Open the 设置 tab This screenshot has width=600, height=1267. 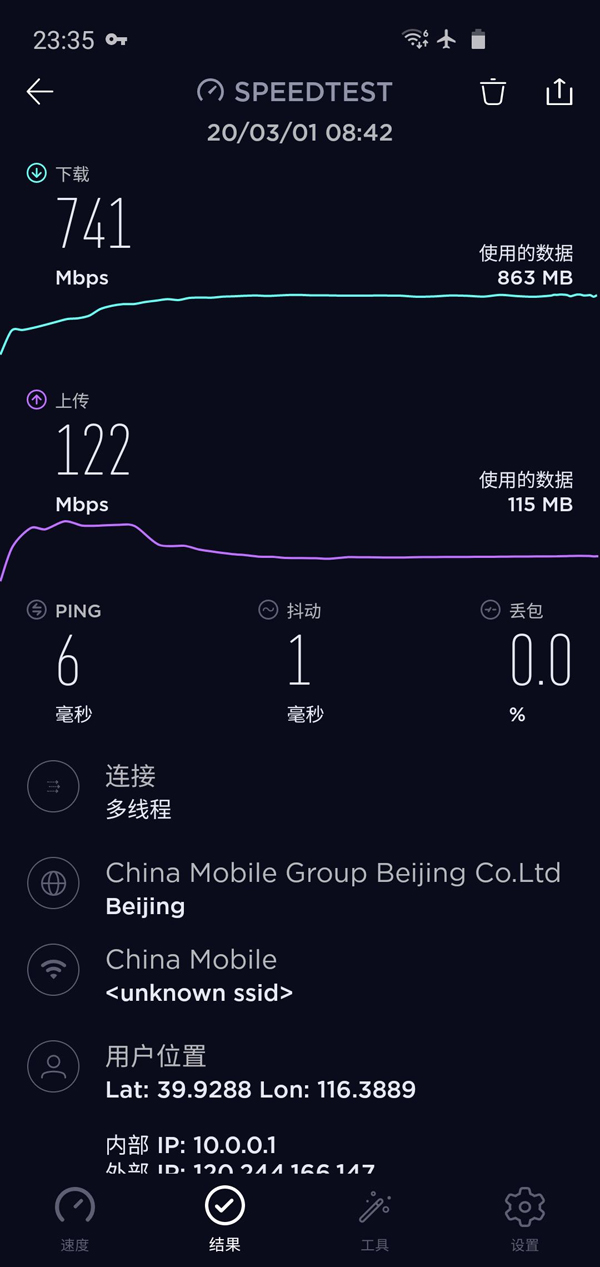pyautogui.click(x=525, y=1219)
